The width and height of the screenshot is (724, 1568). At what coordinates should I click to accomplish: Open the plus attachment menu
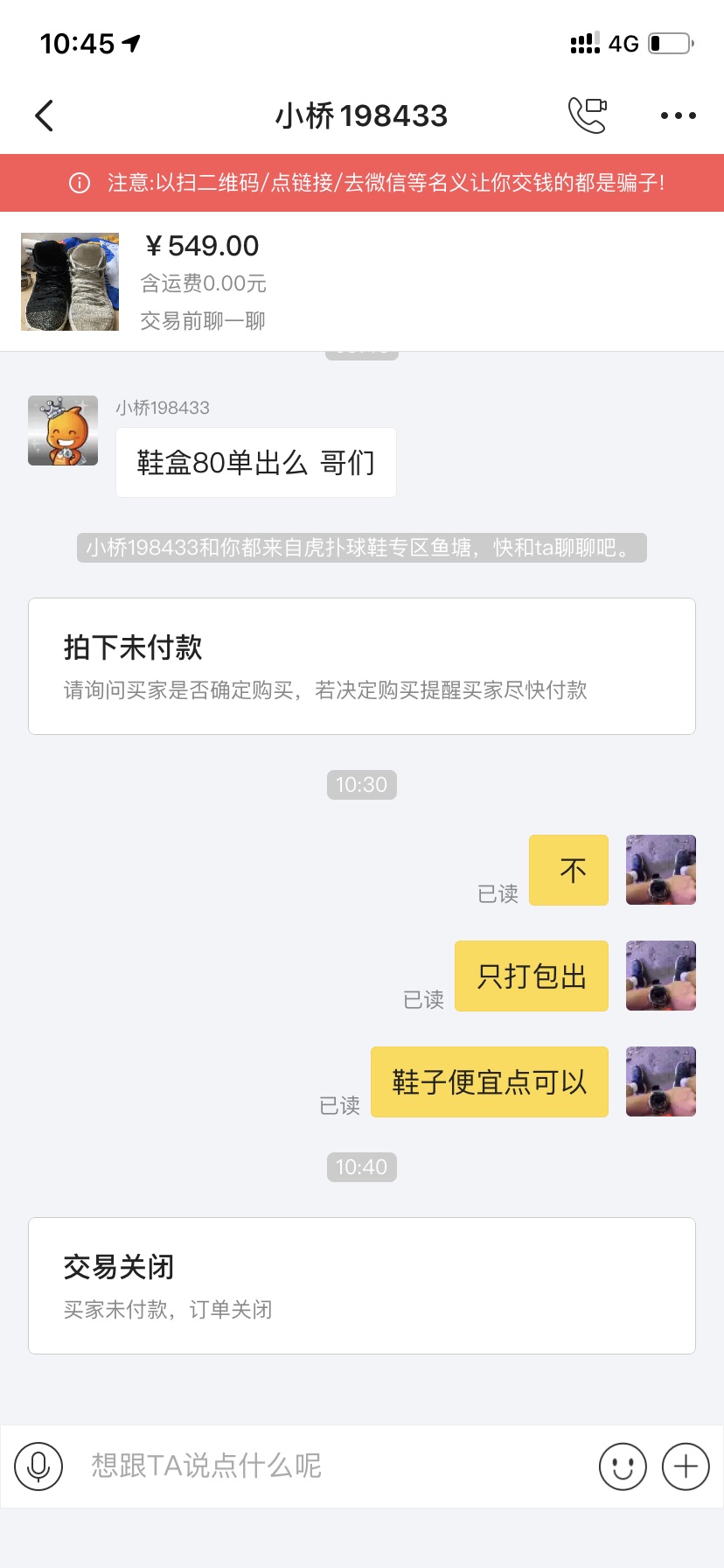pyautogui.click(x=686, y=1466)
